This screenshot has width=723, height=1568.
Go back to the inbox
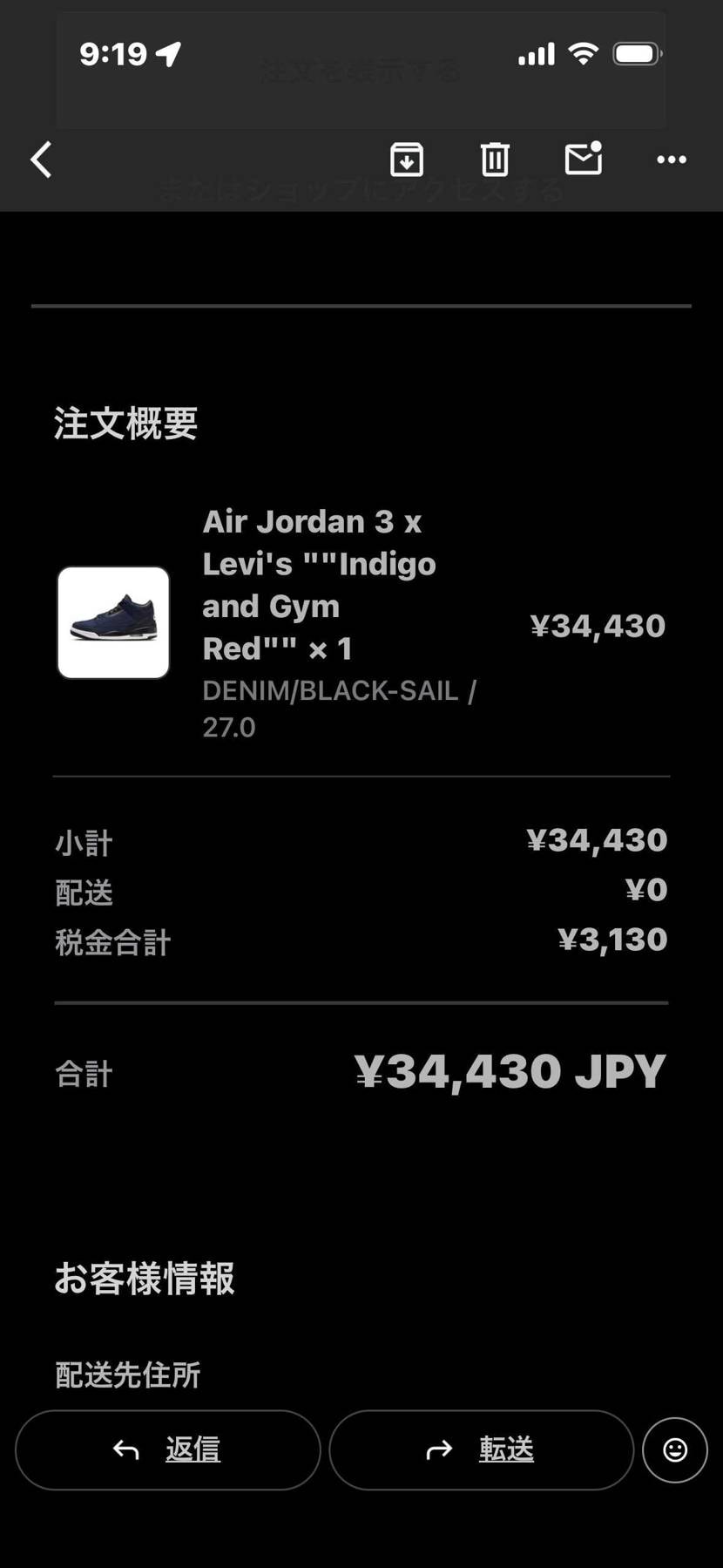click(41, 160)
